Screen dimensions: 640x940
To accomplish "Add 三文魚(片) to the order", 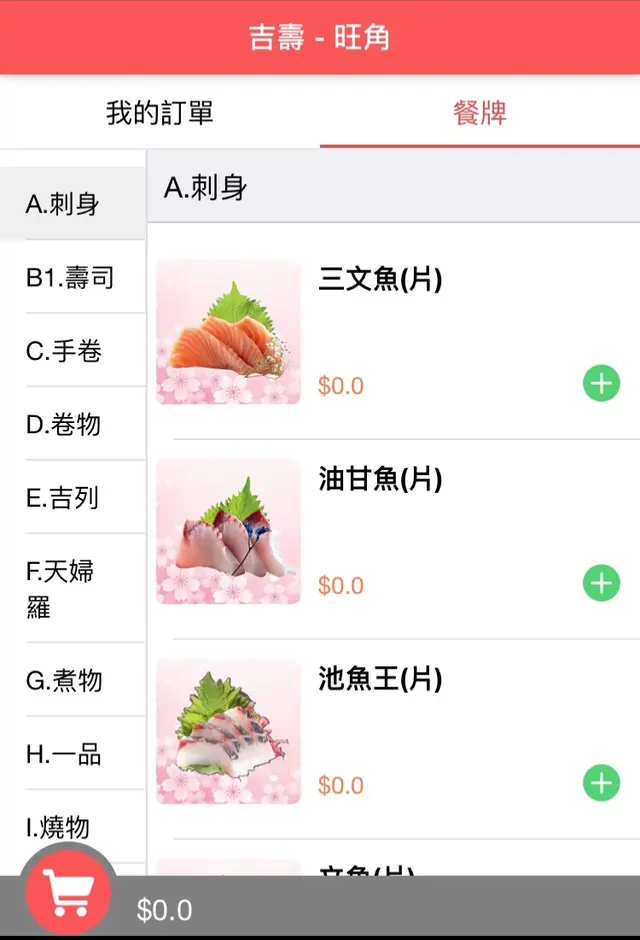I will point(601,383).
